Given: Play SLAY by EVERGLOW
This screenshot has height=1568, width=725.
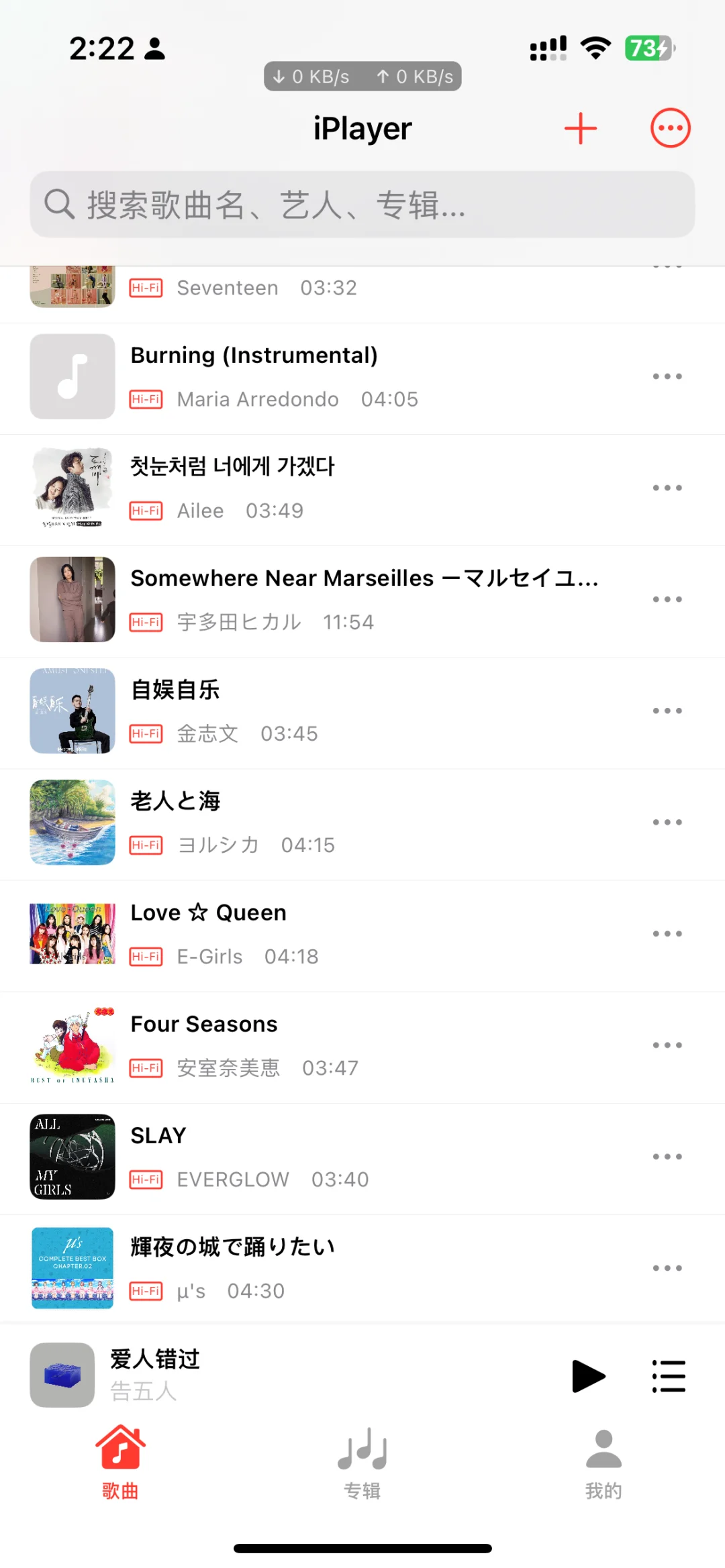Looking at the screenshot, I should pyautogui.click(x=336, y=1156).
